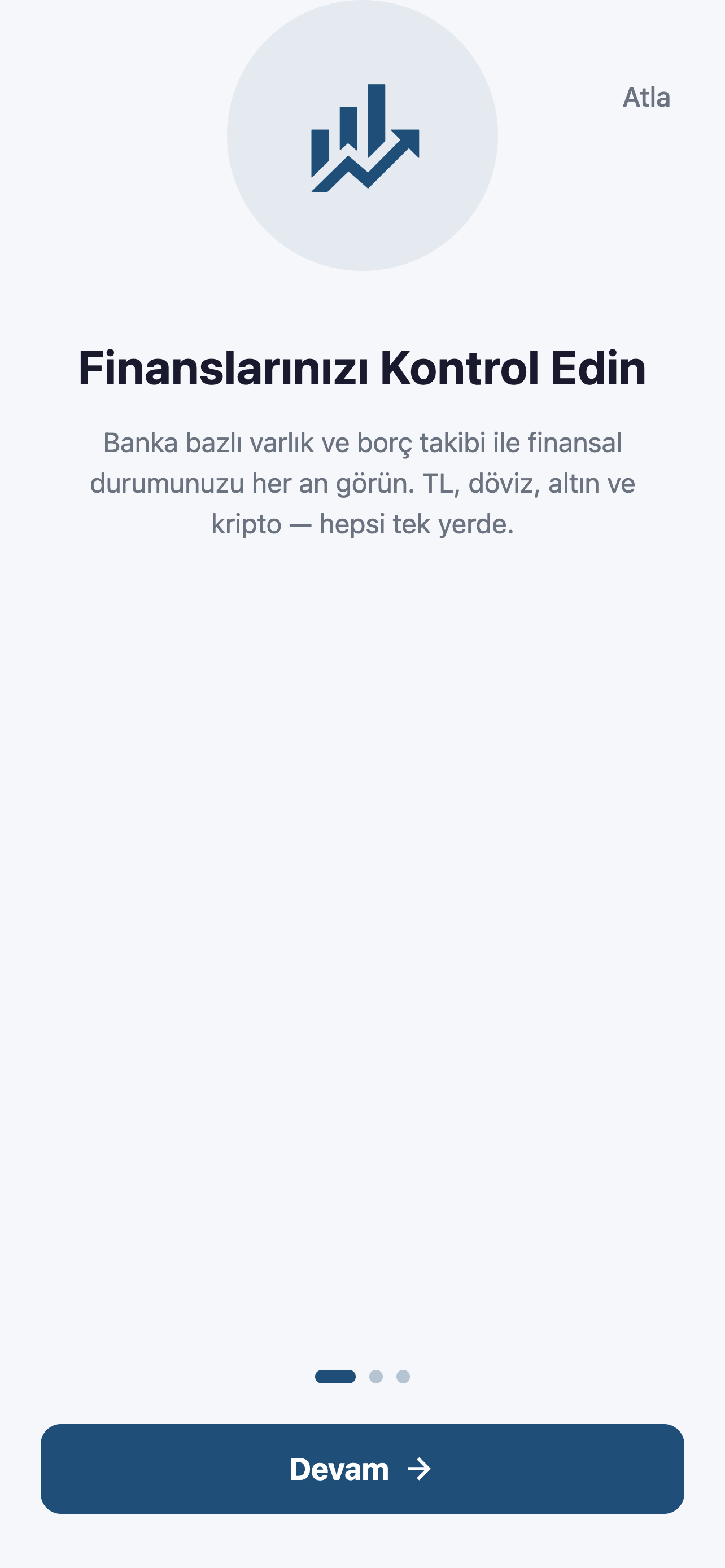725x1568 pixels.
Task: Continue with the Devam button
Action: (x=362, y=1468)
